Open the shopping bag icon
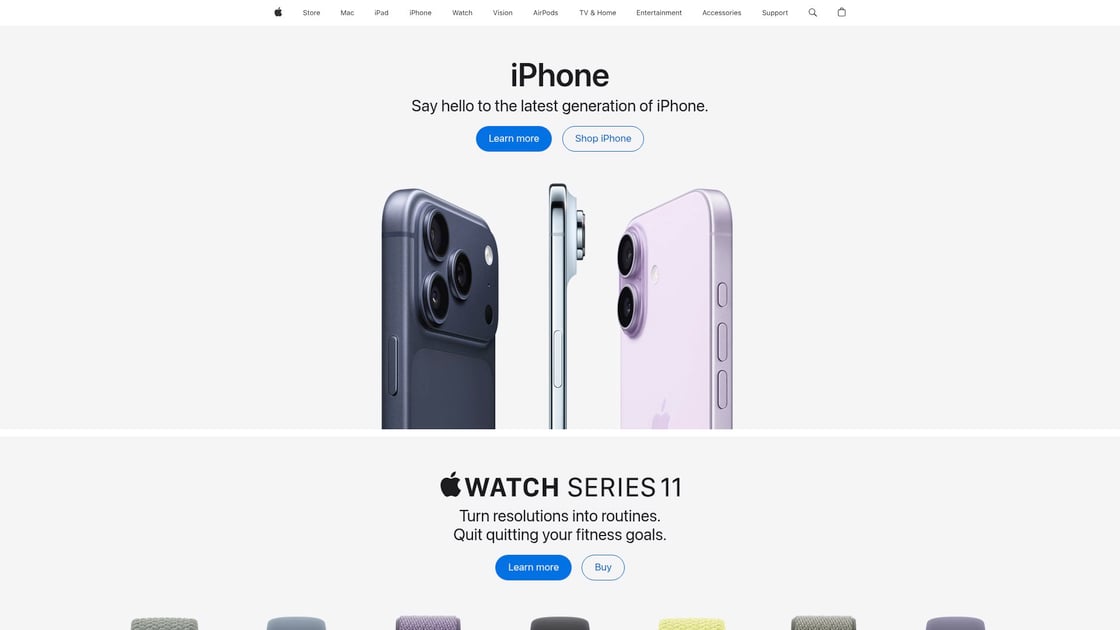Viewport: 1120px width, 630px height. point(841,13)
